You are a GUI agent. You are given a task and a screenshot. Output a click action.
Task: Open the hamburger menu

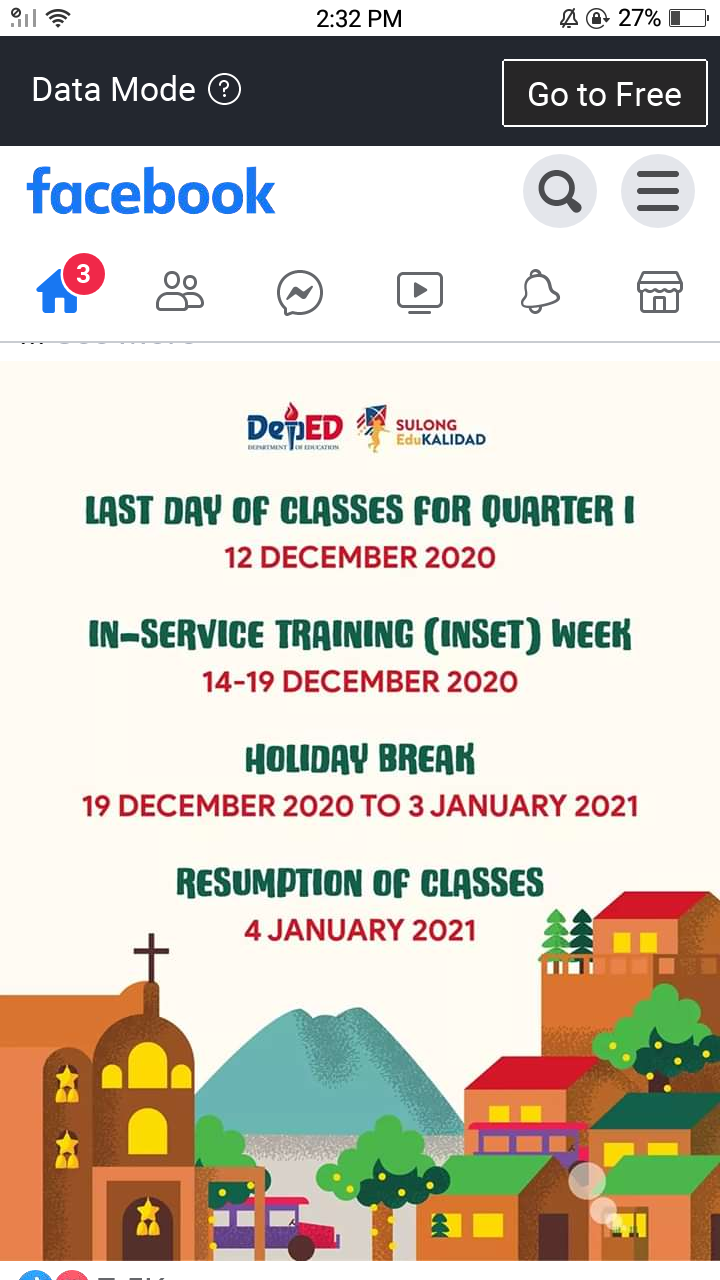point(658,191)
